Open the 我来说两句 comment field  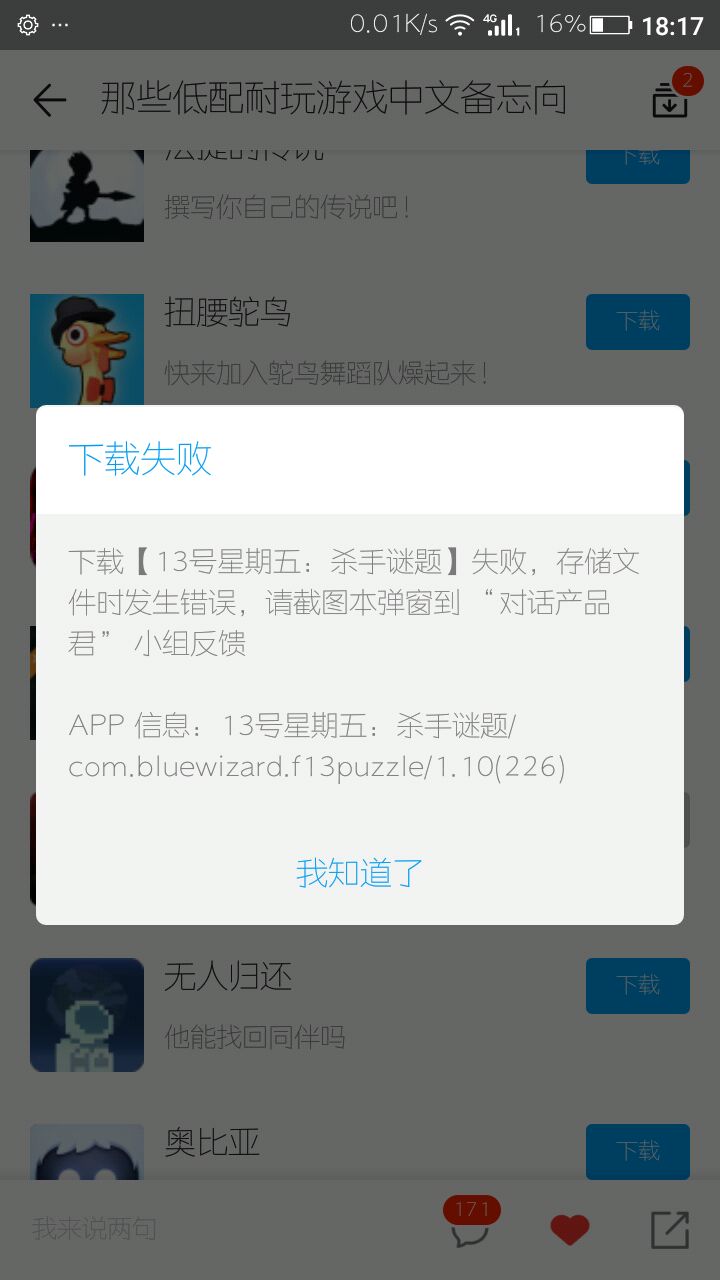(x=95, y=1229)
